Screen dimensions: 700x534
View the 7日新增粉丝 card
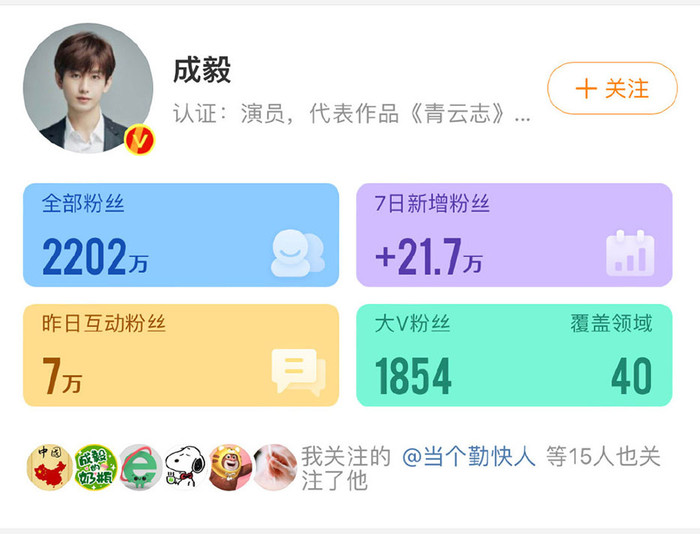[x=514, y=235]
